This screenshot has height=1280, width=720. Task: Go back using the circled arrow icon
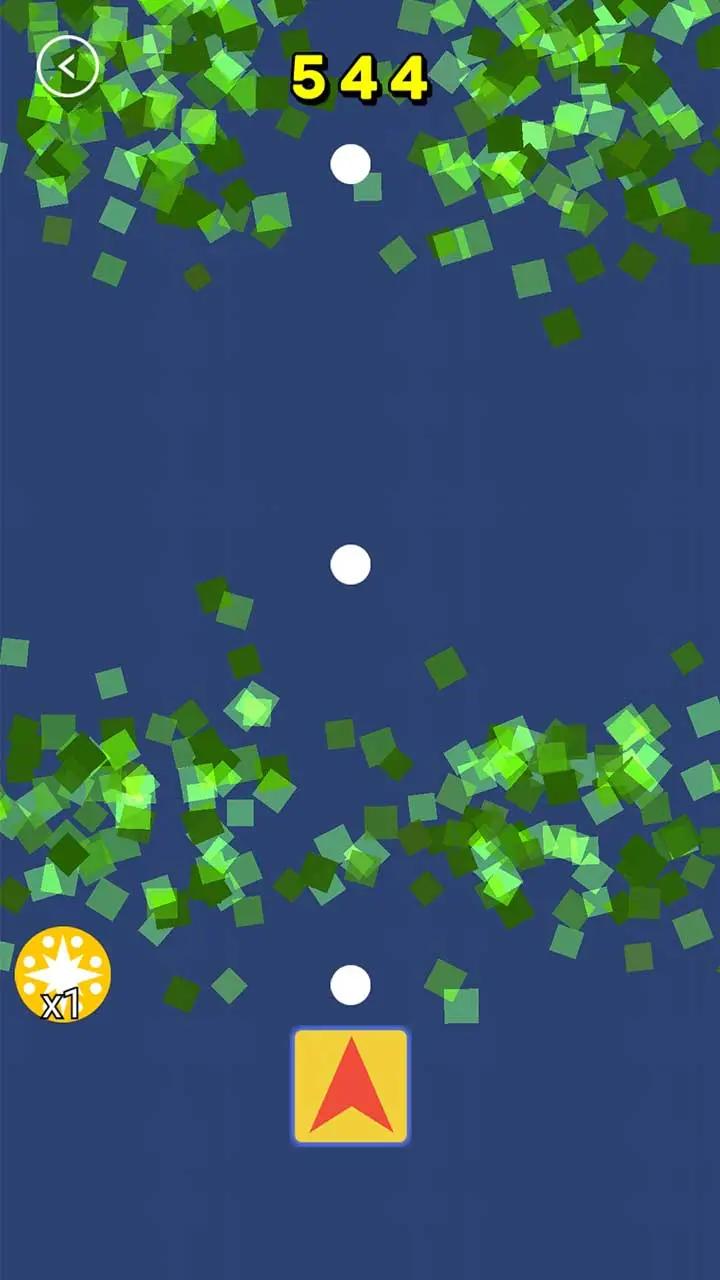[x=67, y=66]
